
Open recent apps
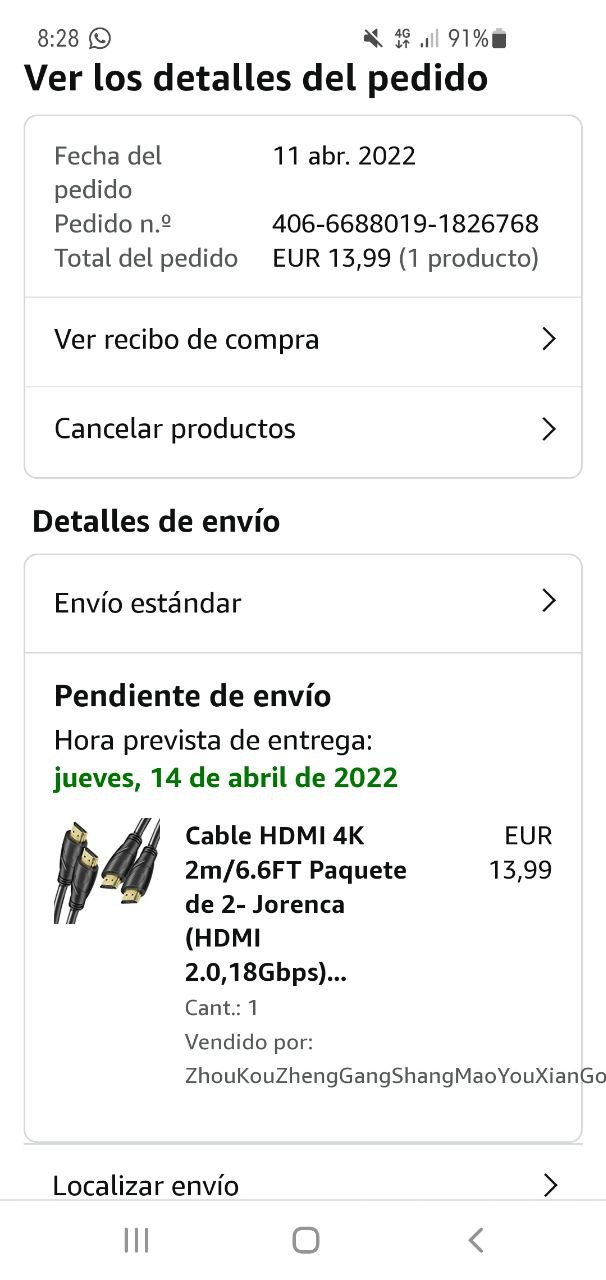[136, 1241]
